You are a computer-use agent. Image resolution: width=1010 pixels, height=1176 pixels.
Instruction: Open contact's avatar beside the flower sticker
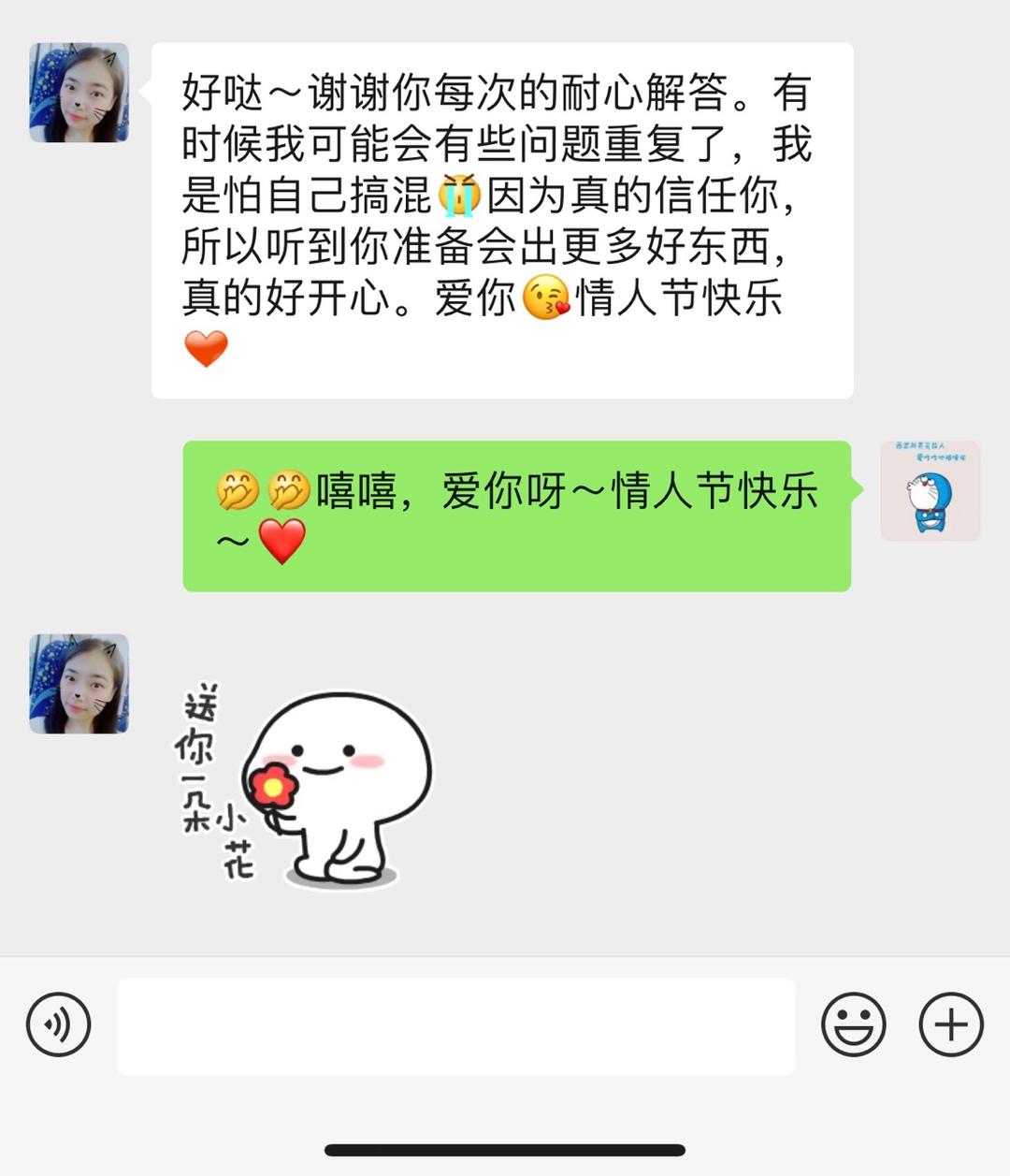tap(79, 684)
